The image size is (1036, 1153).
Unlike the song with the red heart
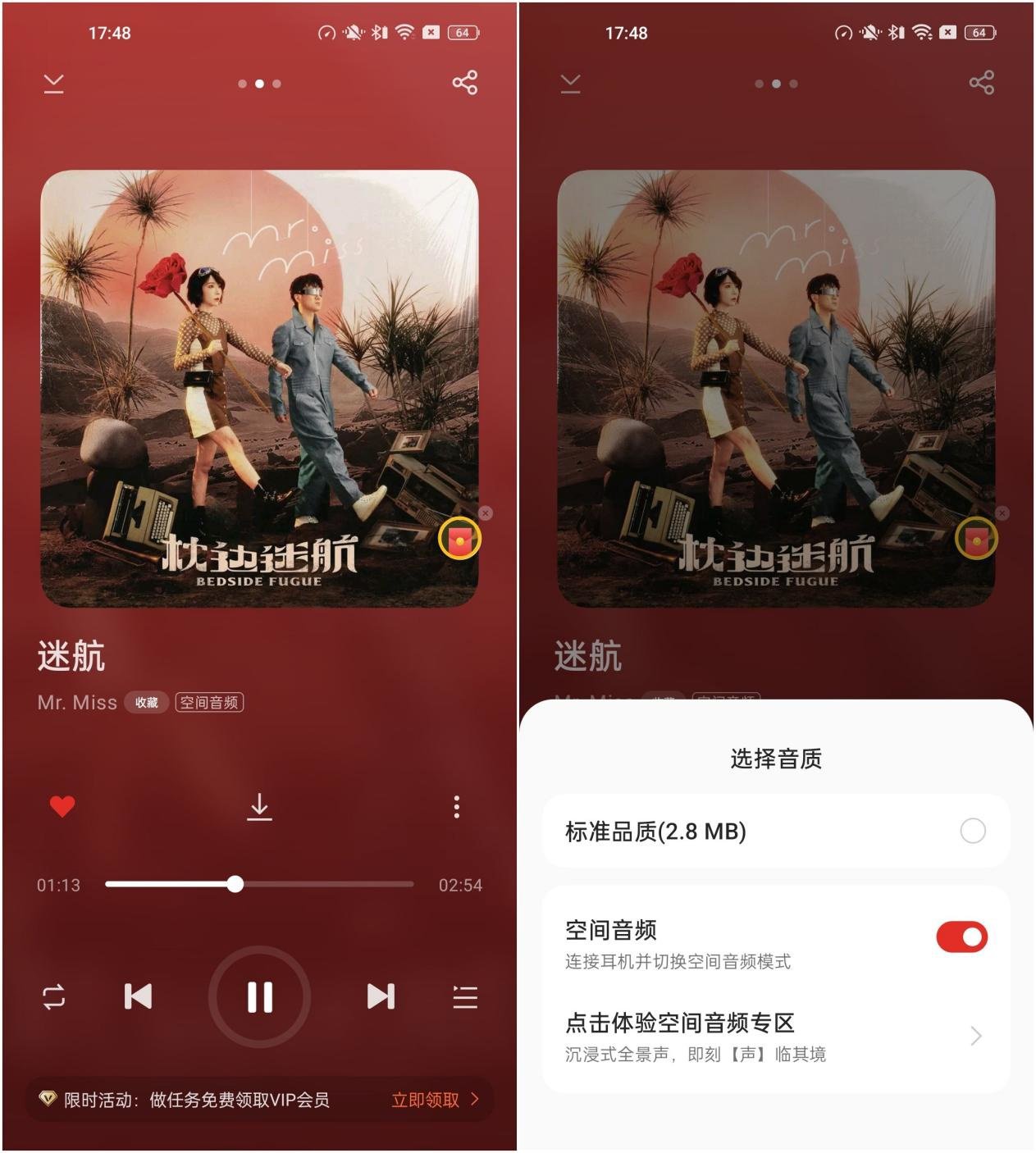62,806
